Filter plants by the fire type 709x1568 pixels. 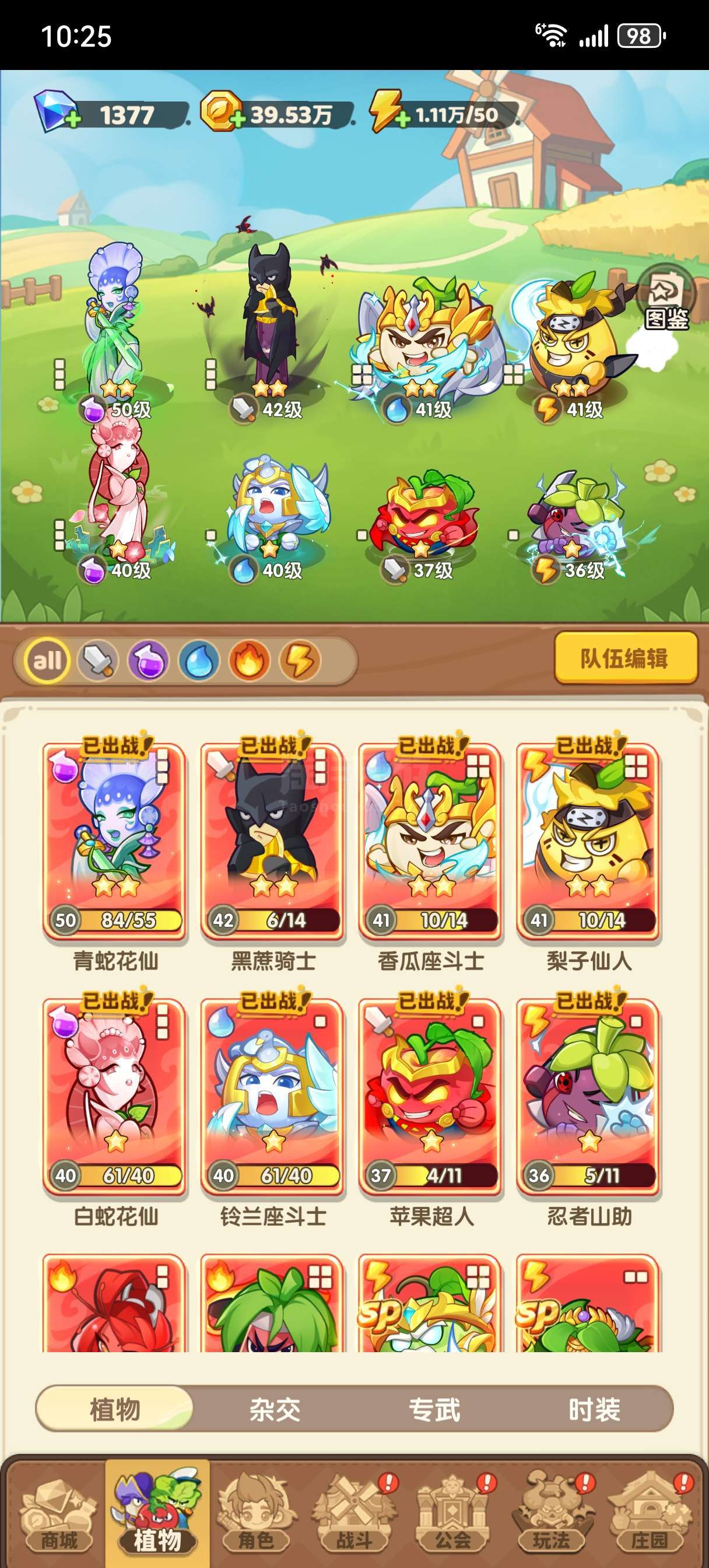pyautogui.click(x=249, y=660)
